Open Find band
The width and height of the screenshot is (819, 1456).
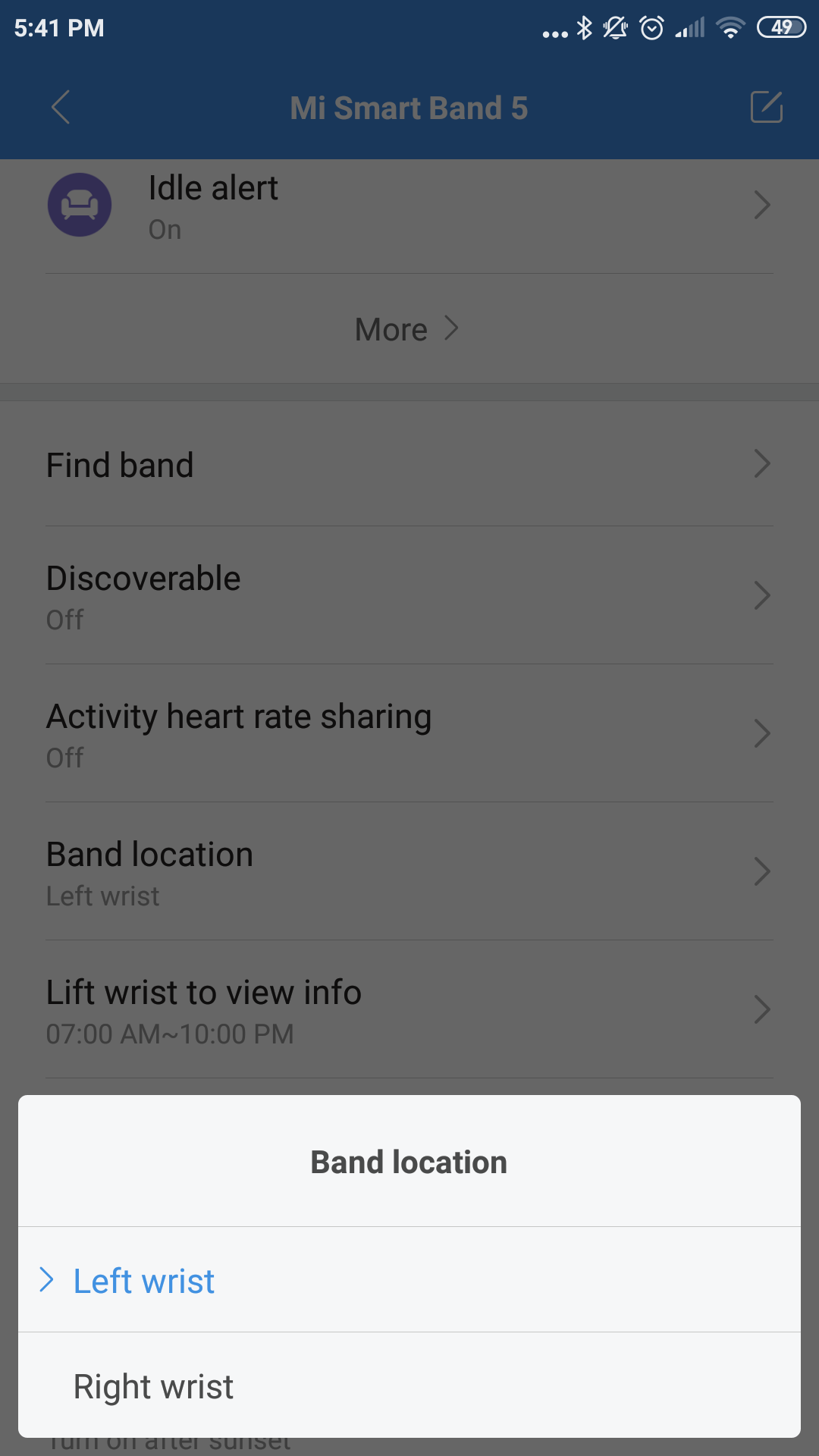409,465
